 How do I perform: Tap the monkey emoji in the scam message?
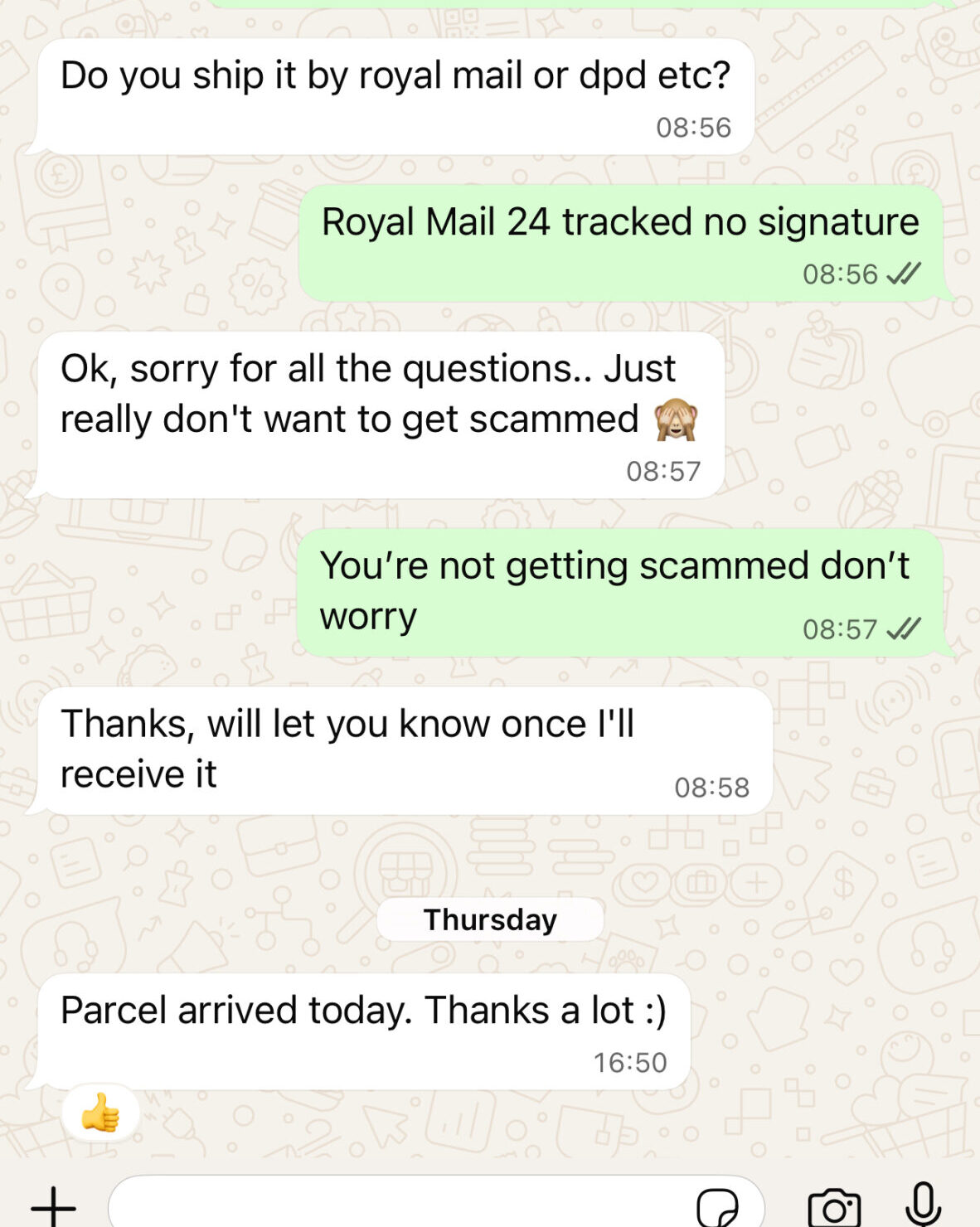tap(677, 419)
